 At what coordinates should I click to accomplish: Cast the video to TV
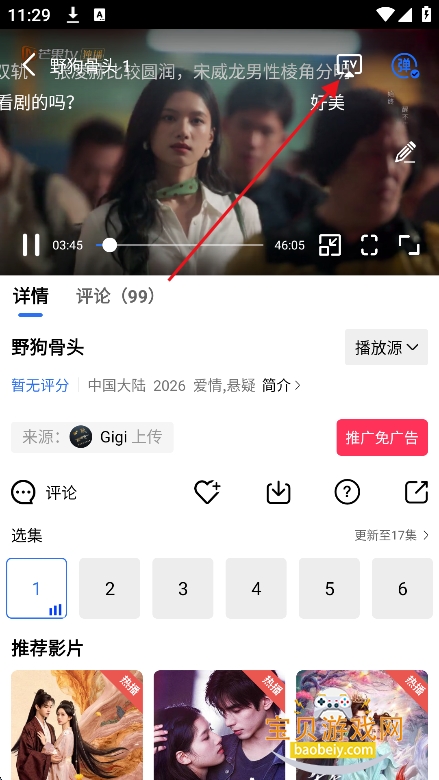tap(349, 66)
